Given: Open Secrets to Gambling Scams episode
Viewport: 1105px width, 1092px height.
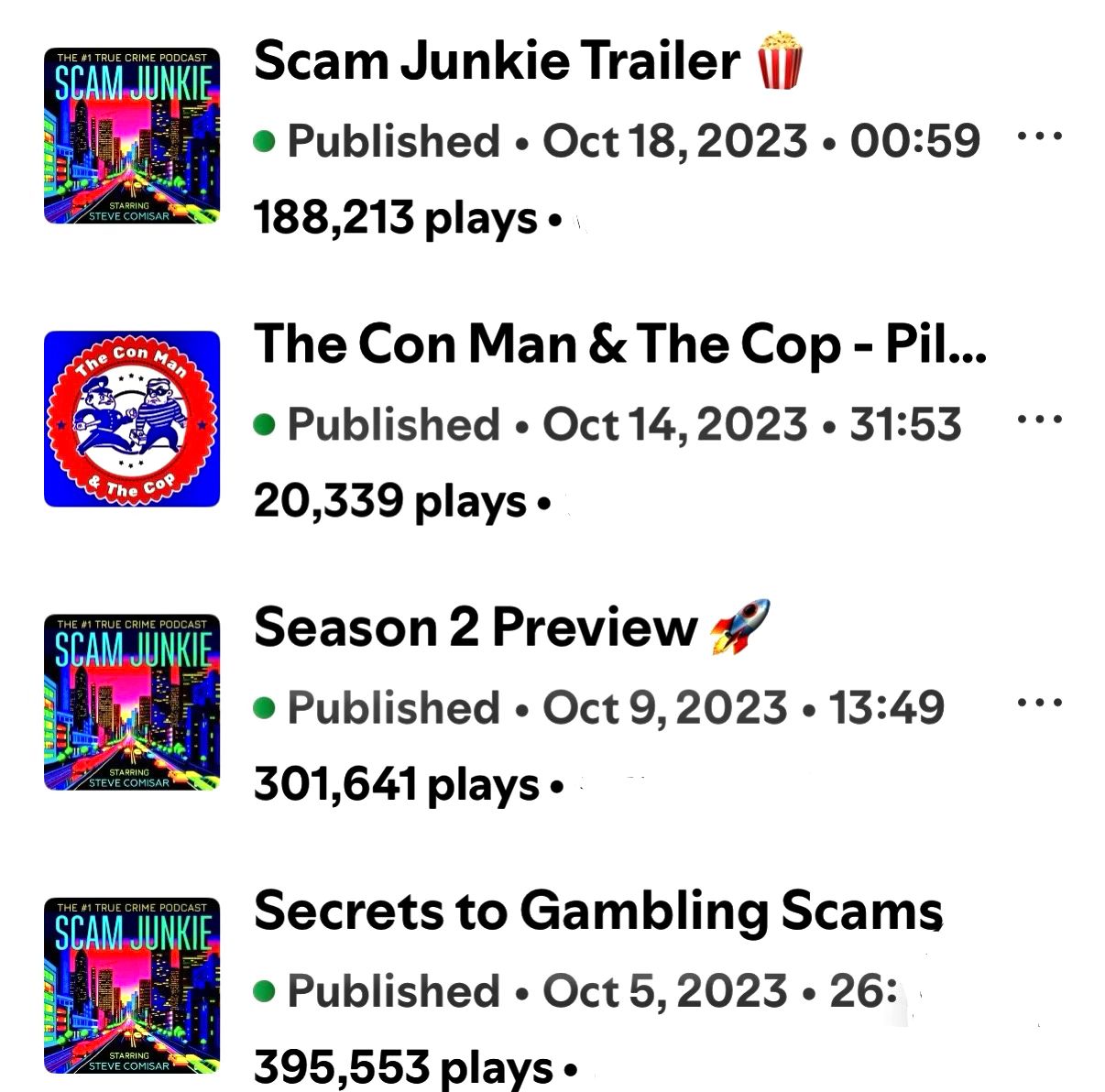Looking at the screenshot, I should (597, 912).
